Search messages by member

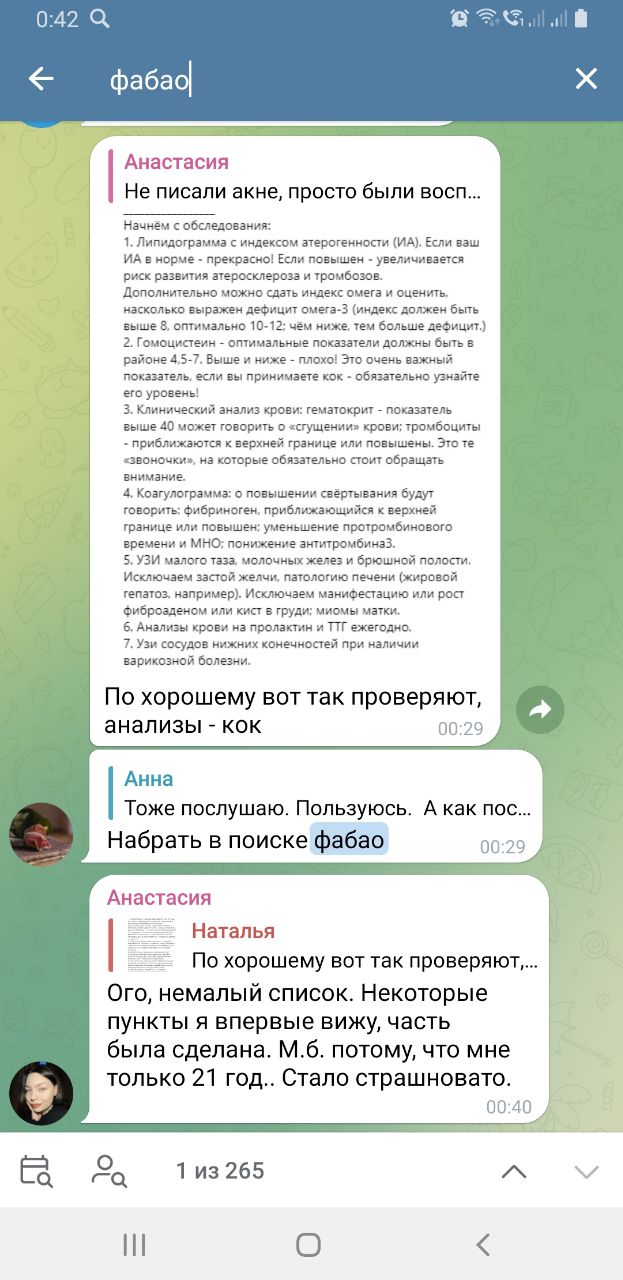point(109,1170)
